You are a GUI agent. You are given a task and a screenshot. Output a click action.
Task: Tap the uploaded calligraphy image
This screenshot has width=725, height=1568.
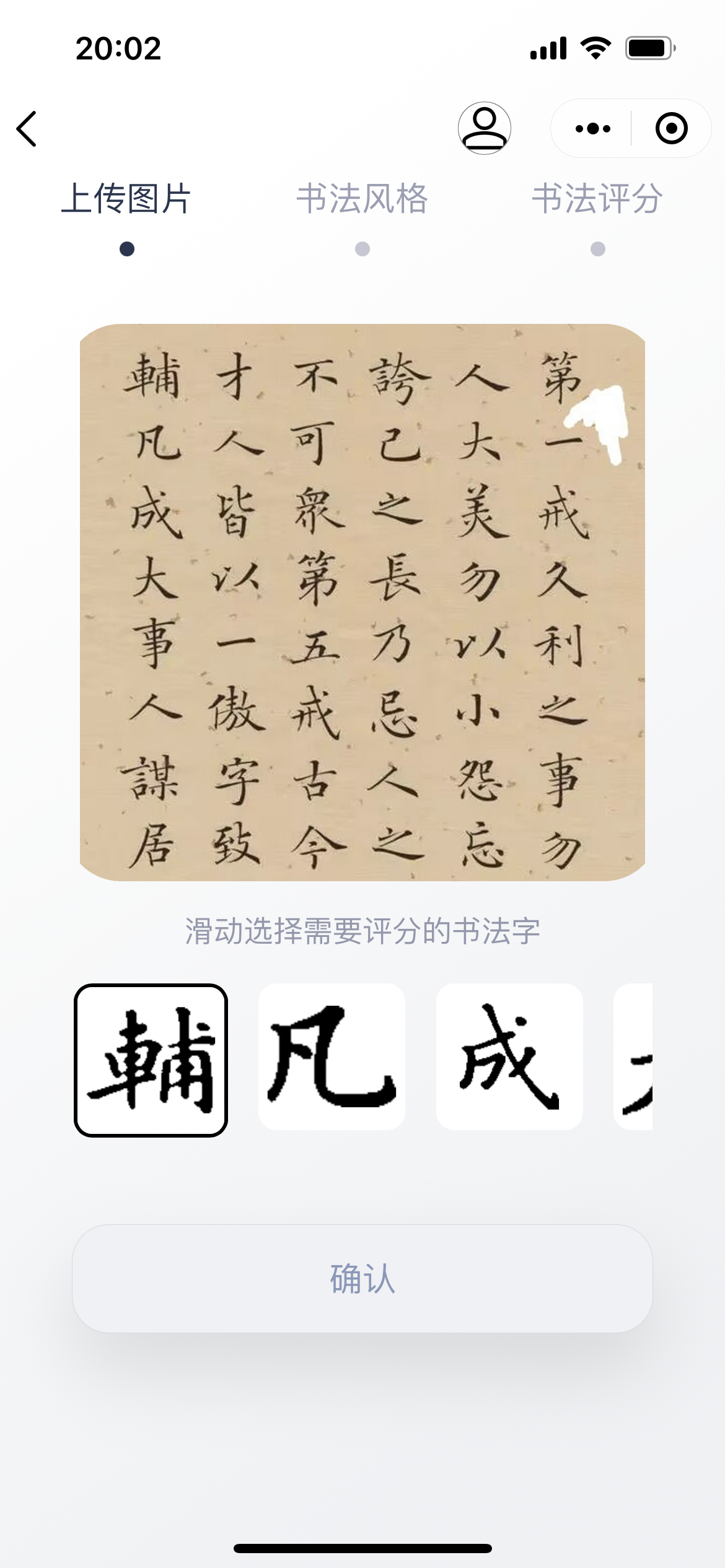tap(362, 602)
